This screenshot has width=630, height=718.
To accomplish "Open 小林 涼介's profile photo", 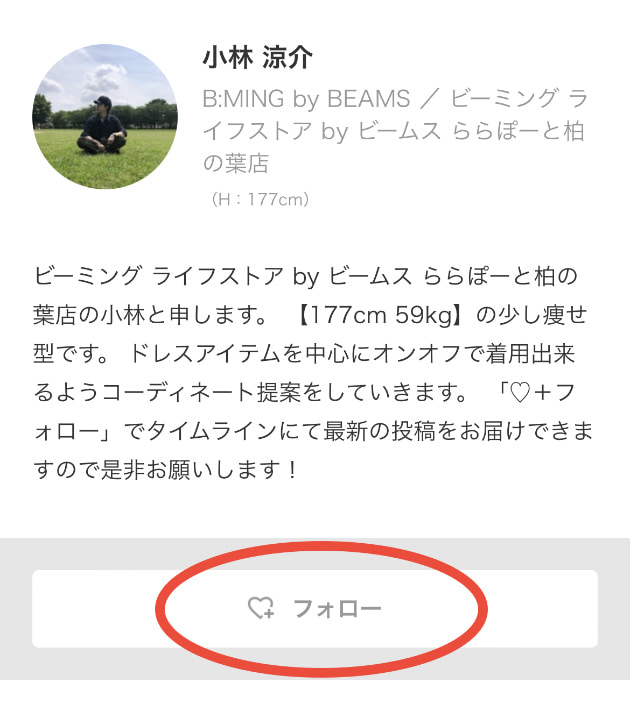I will [105, 117].
